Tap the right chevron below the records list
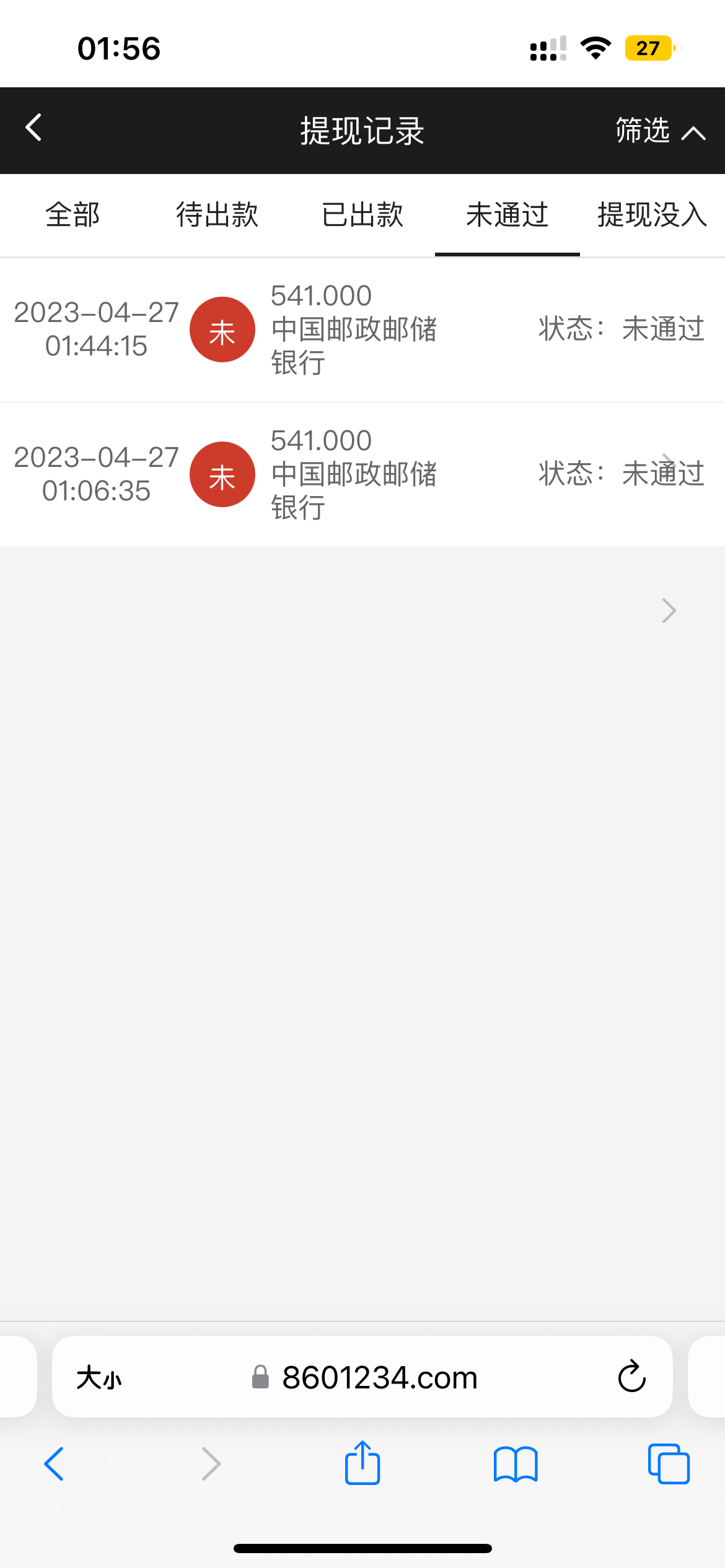 (x=668, y=611)
